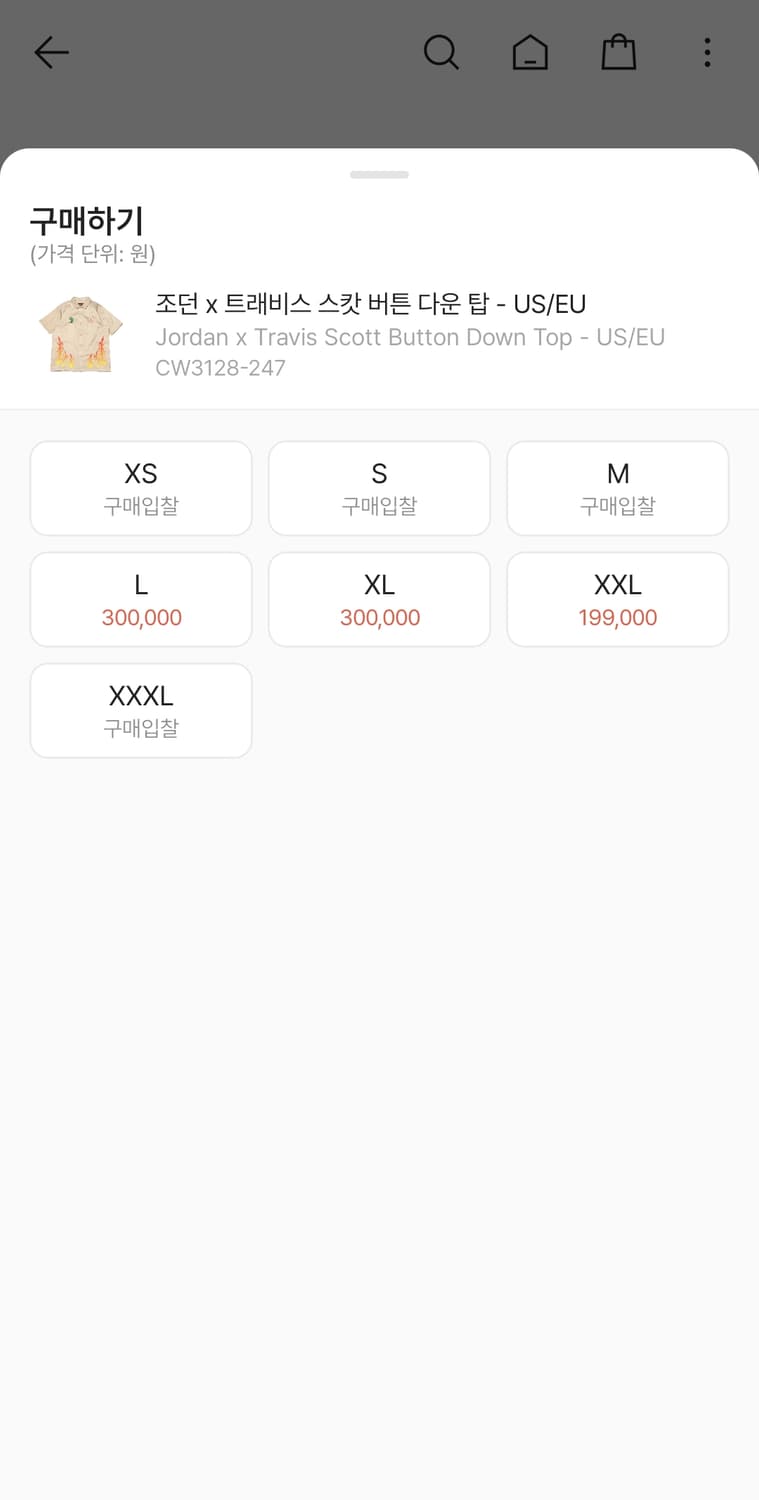Viewport: 759px width, 1500px height.
Task: Buy size XXL for 199,000 won
Action: pyautogui.click(x=617, y=598)
